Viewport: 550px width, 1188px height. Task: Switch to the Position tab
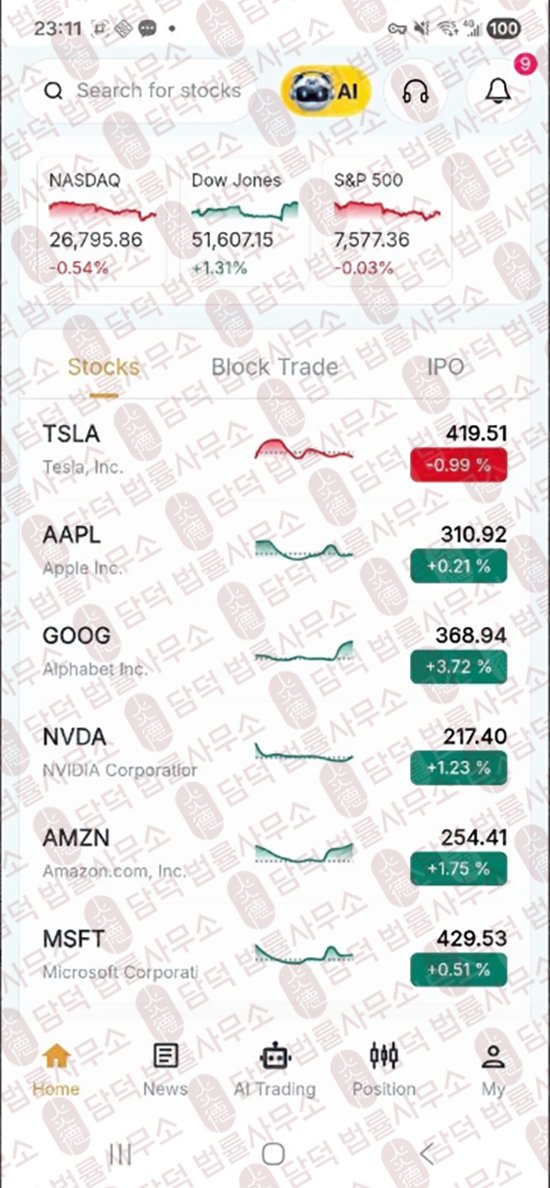[383, 1070]
